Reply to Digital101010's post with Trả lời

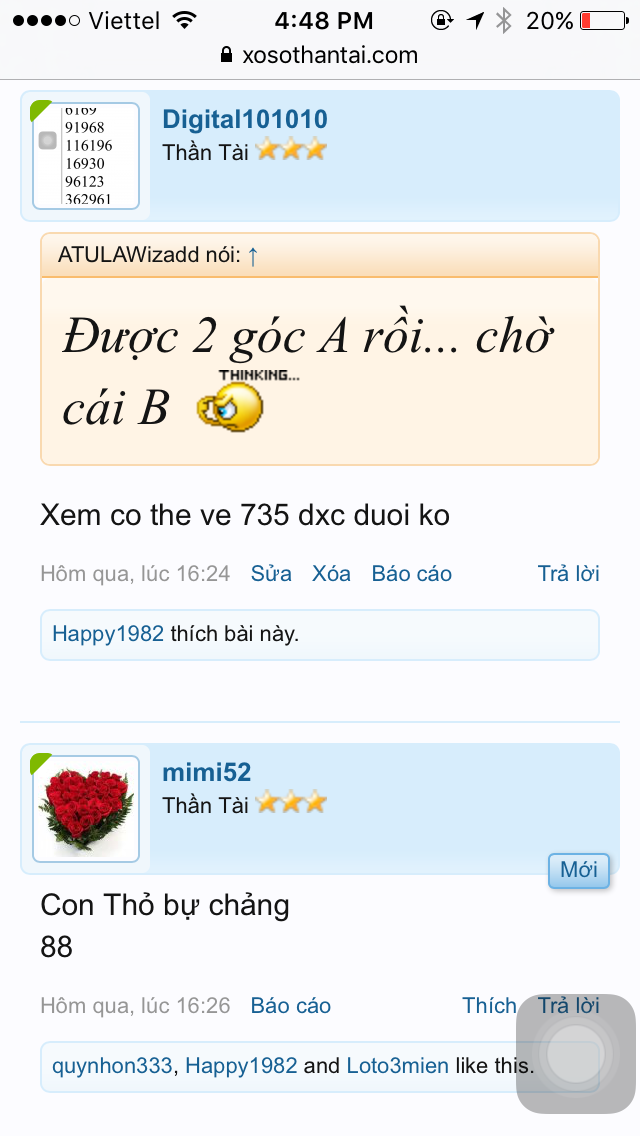pyautogui.click(x=568, y=574)
